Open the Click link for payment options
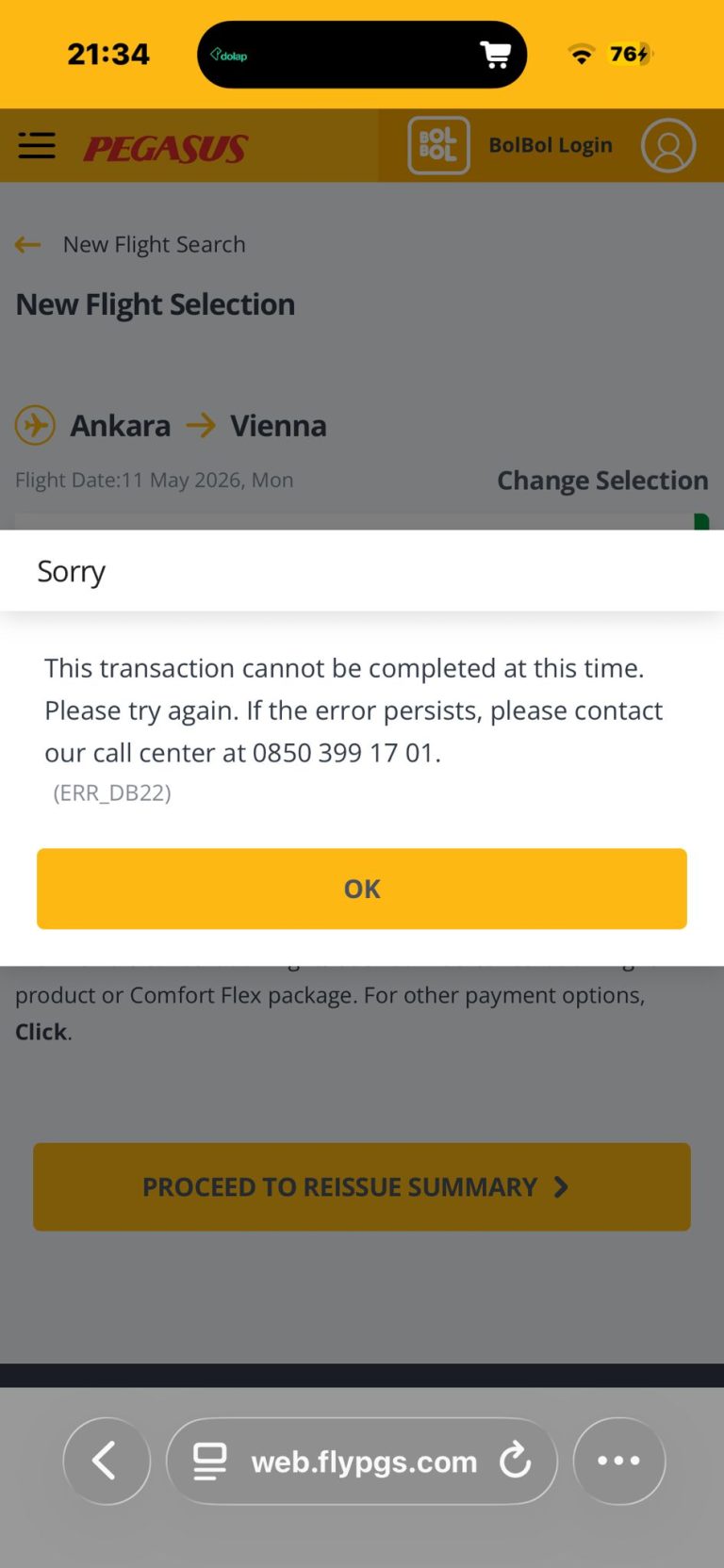 41,1032
